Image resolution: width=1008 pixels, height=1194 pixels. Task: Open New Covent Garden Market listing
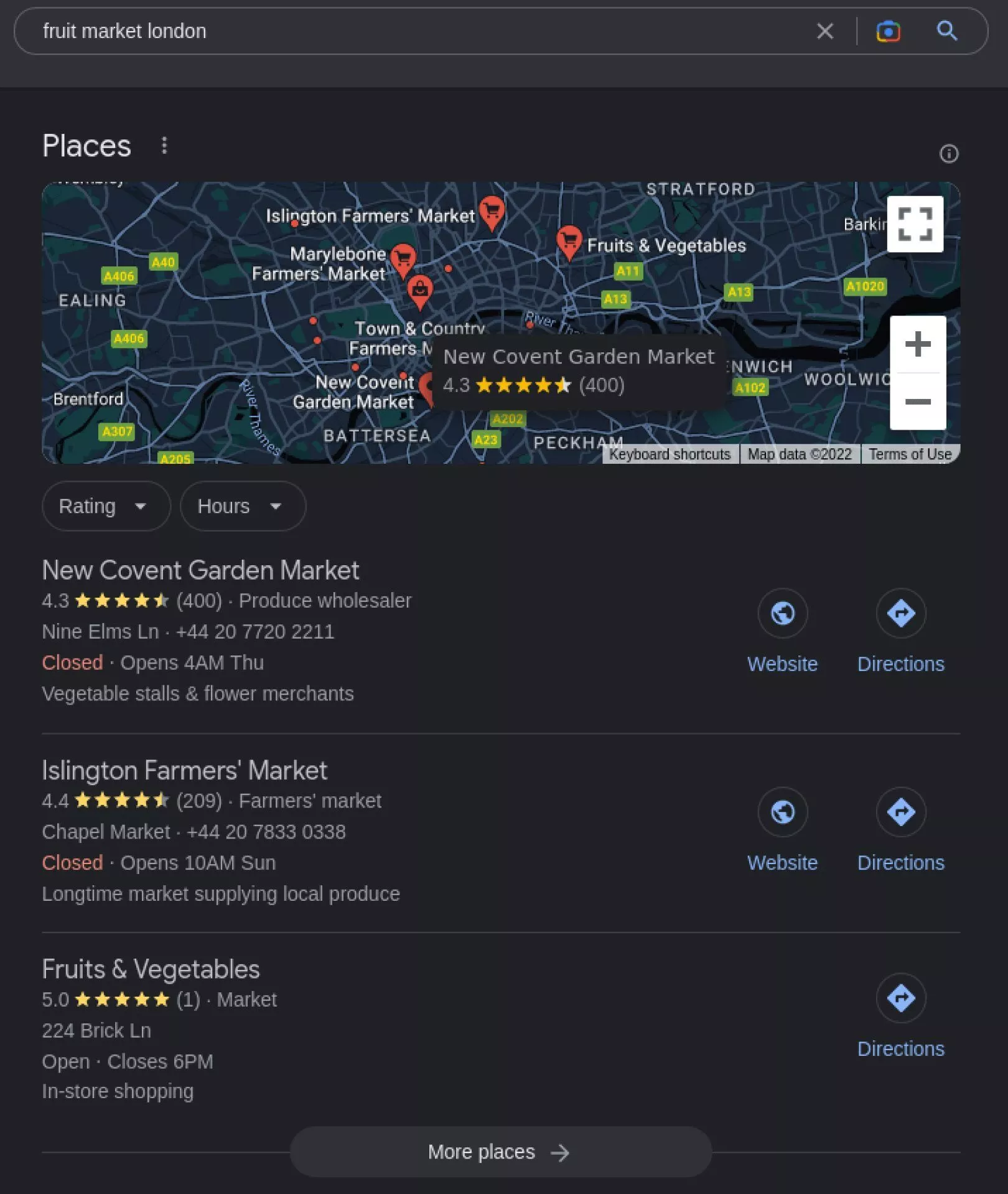200,570
